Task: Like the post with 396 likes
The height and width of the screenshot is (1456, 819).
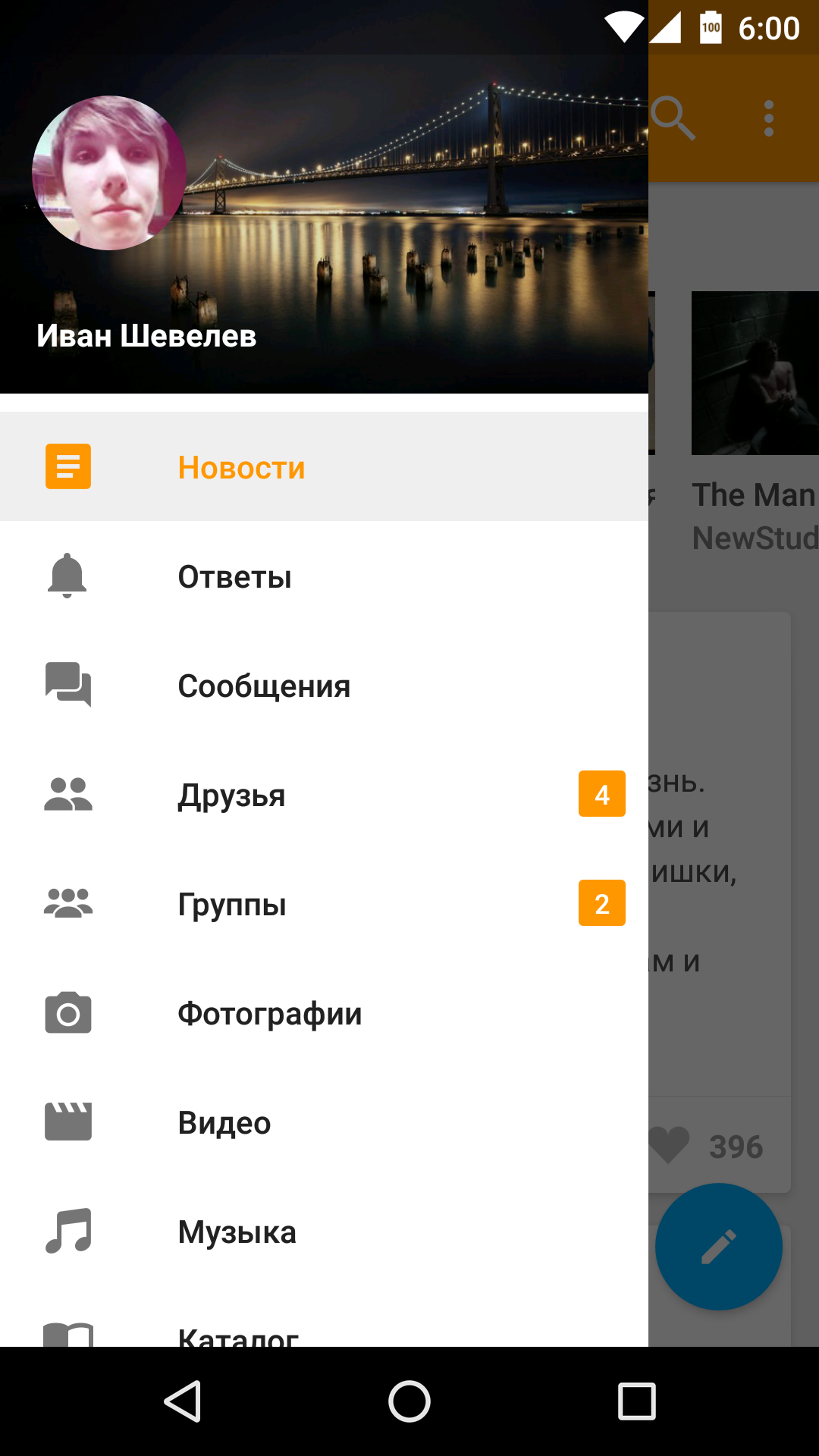Action: pos(669,1145)
